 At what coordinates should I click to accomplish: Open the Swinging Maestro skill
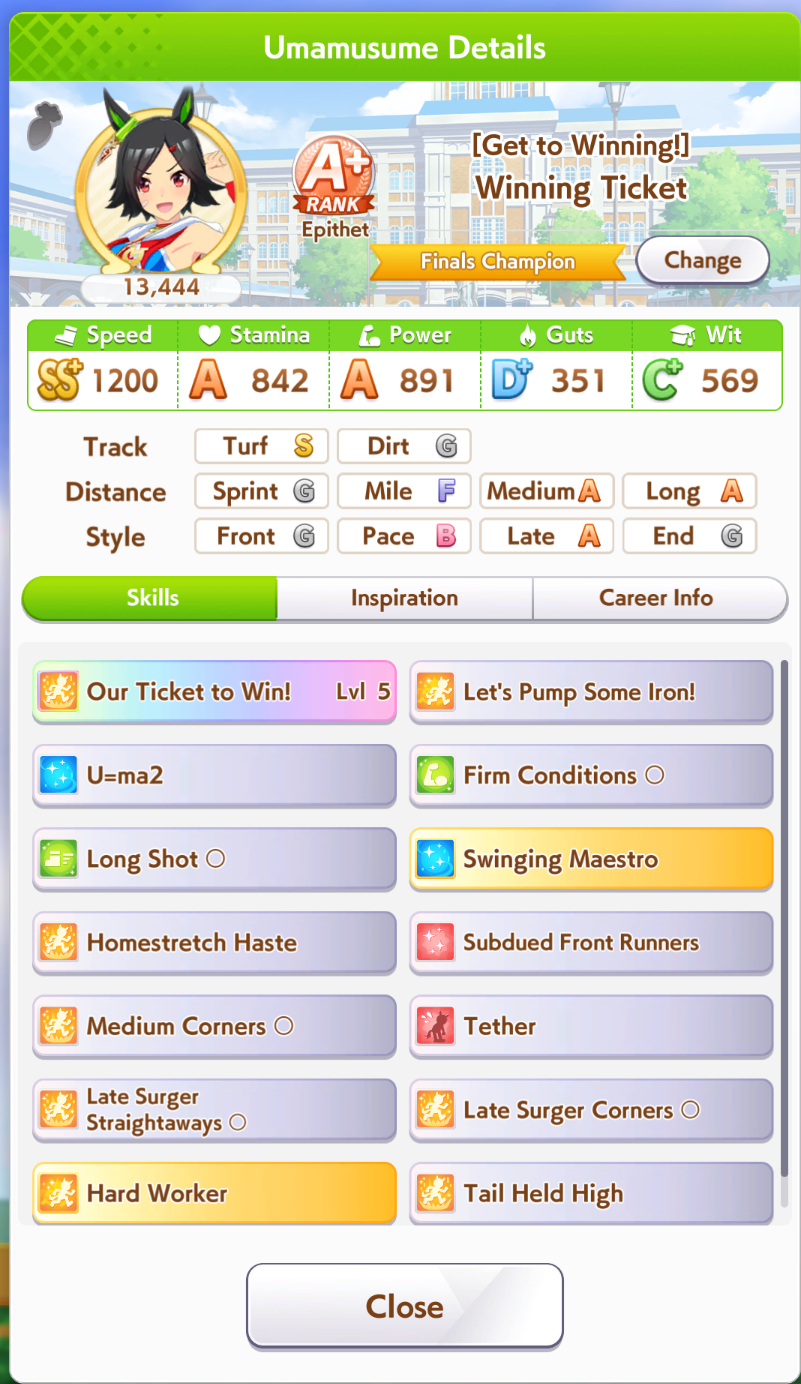(x=591, y=859)
